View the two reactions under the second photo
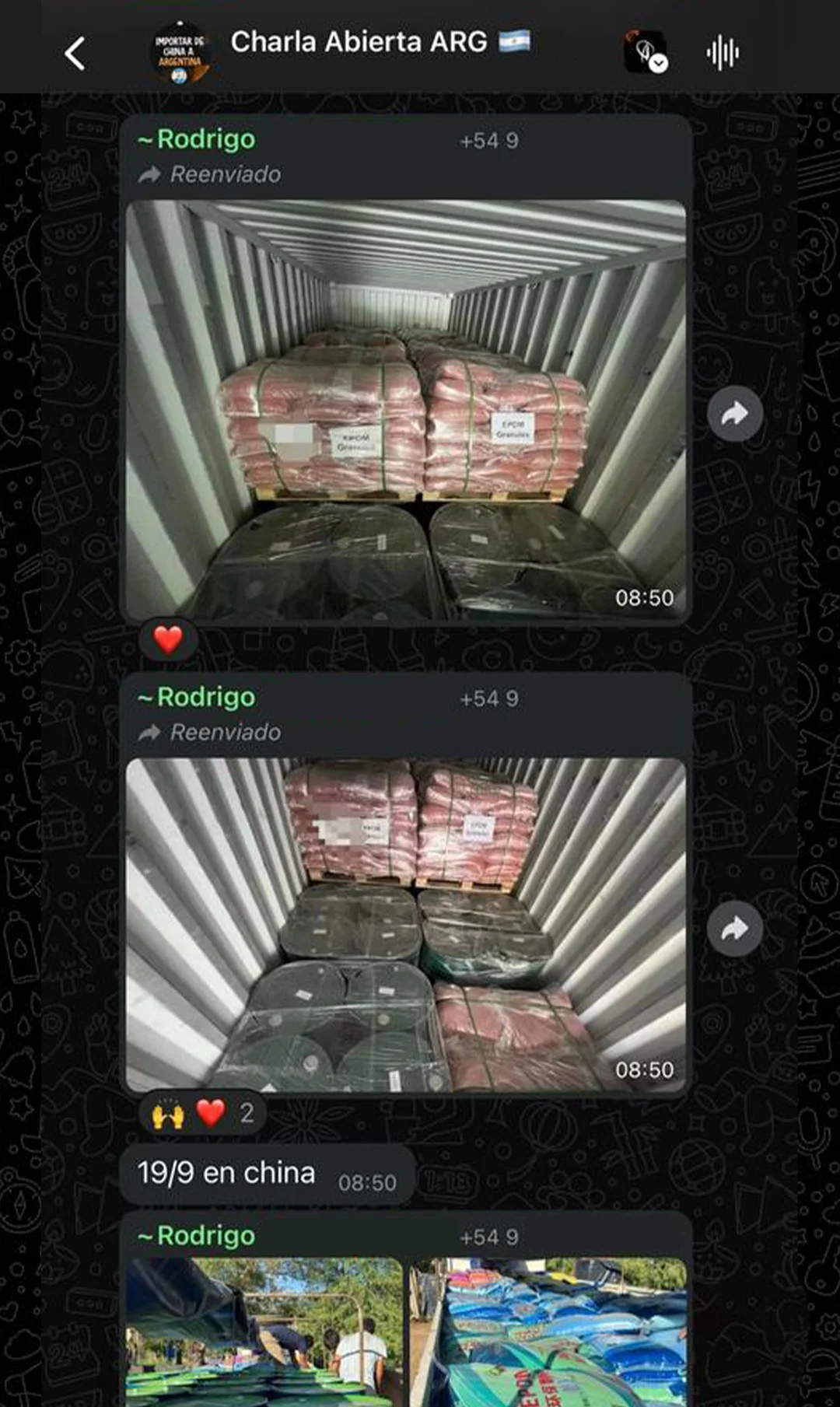 203,1113
